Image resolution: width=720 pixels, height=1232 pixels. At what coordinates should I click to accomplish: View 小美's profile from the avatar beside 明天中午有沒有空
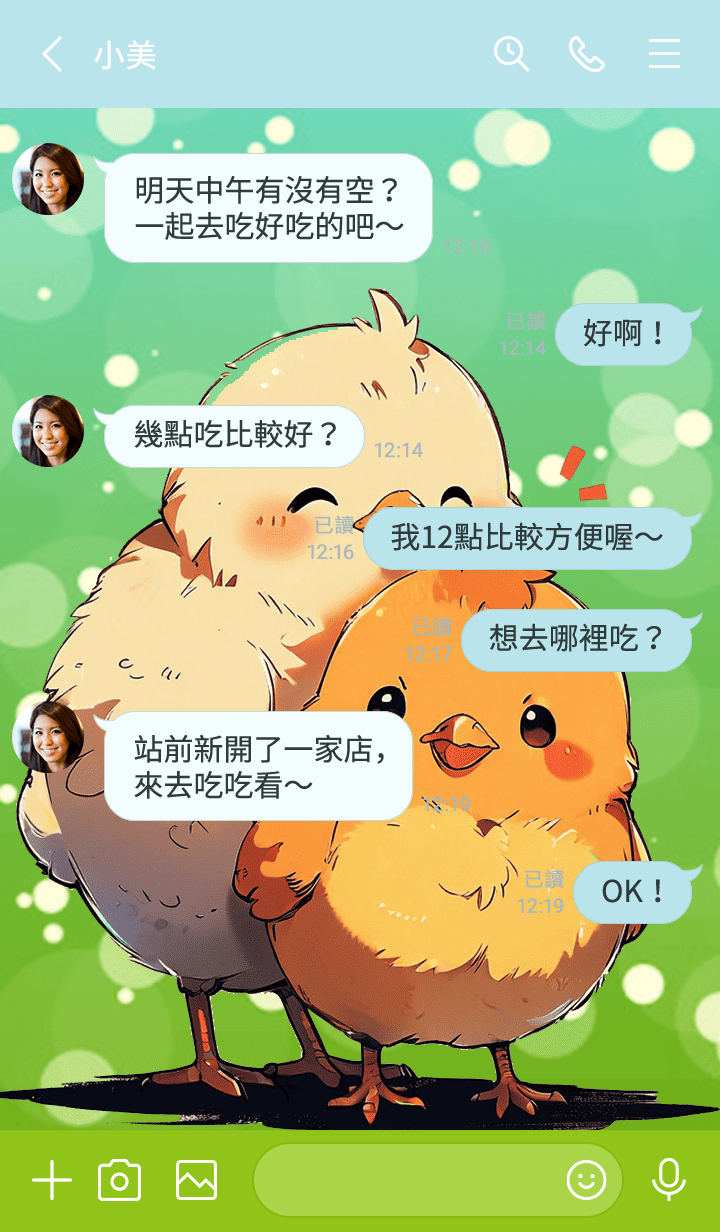[47, 179]
